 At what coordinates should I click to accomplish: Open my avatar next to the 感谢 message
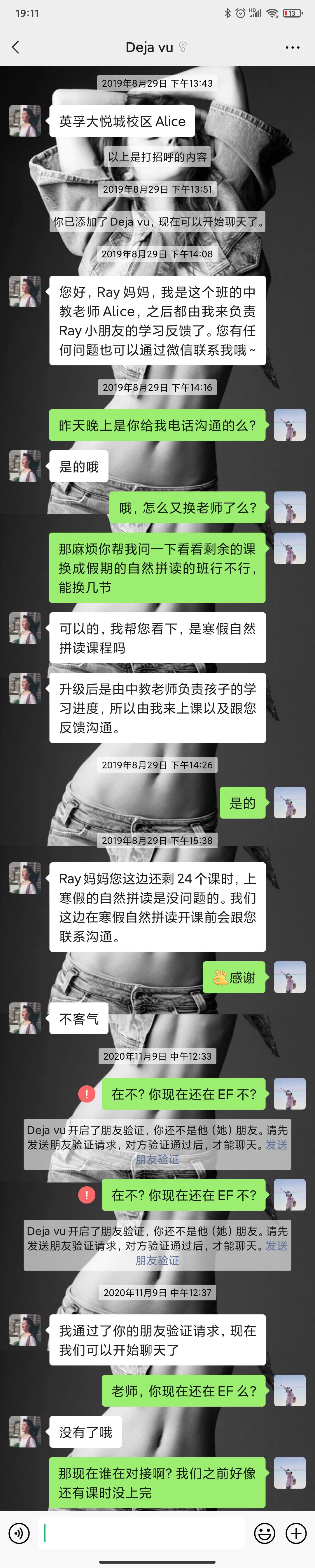tap(289, 977)
